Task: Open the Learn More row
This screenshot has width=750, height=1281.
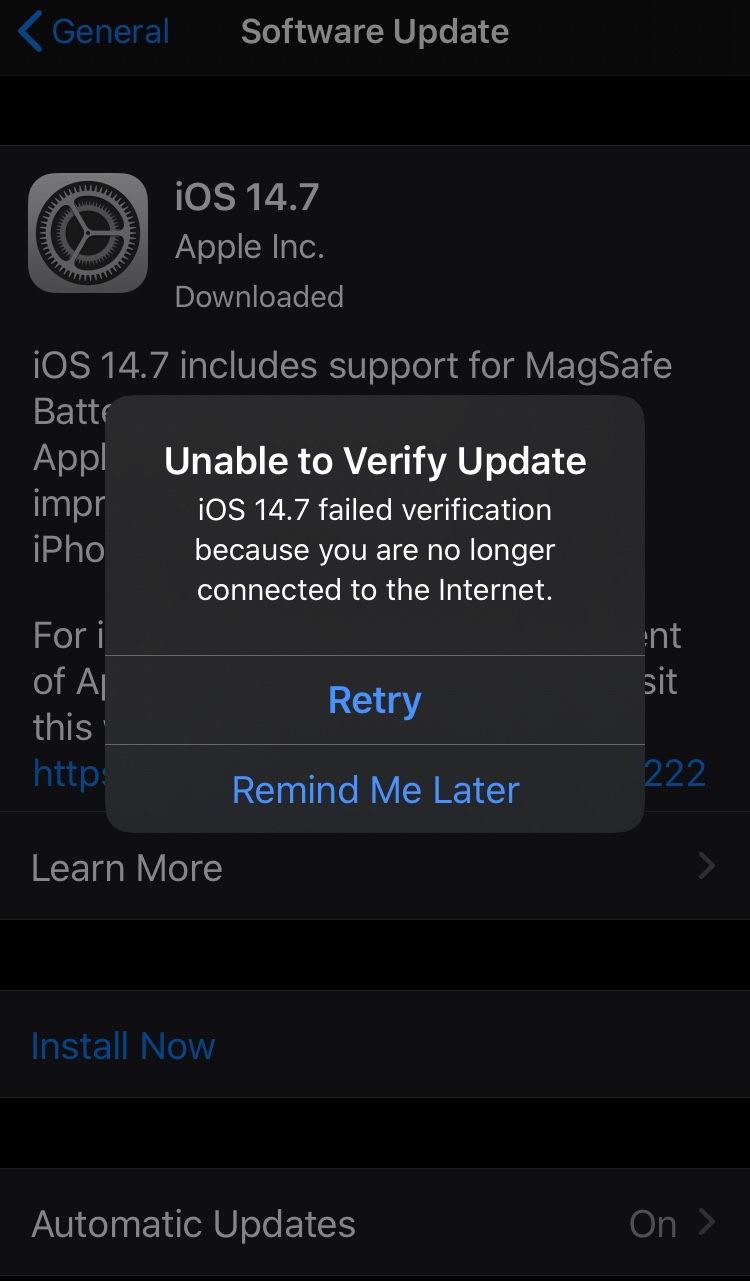Action: tap(375, 867)
